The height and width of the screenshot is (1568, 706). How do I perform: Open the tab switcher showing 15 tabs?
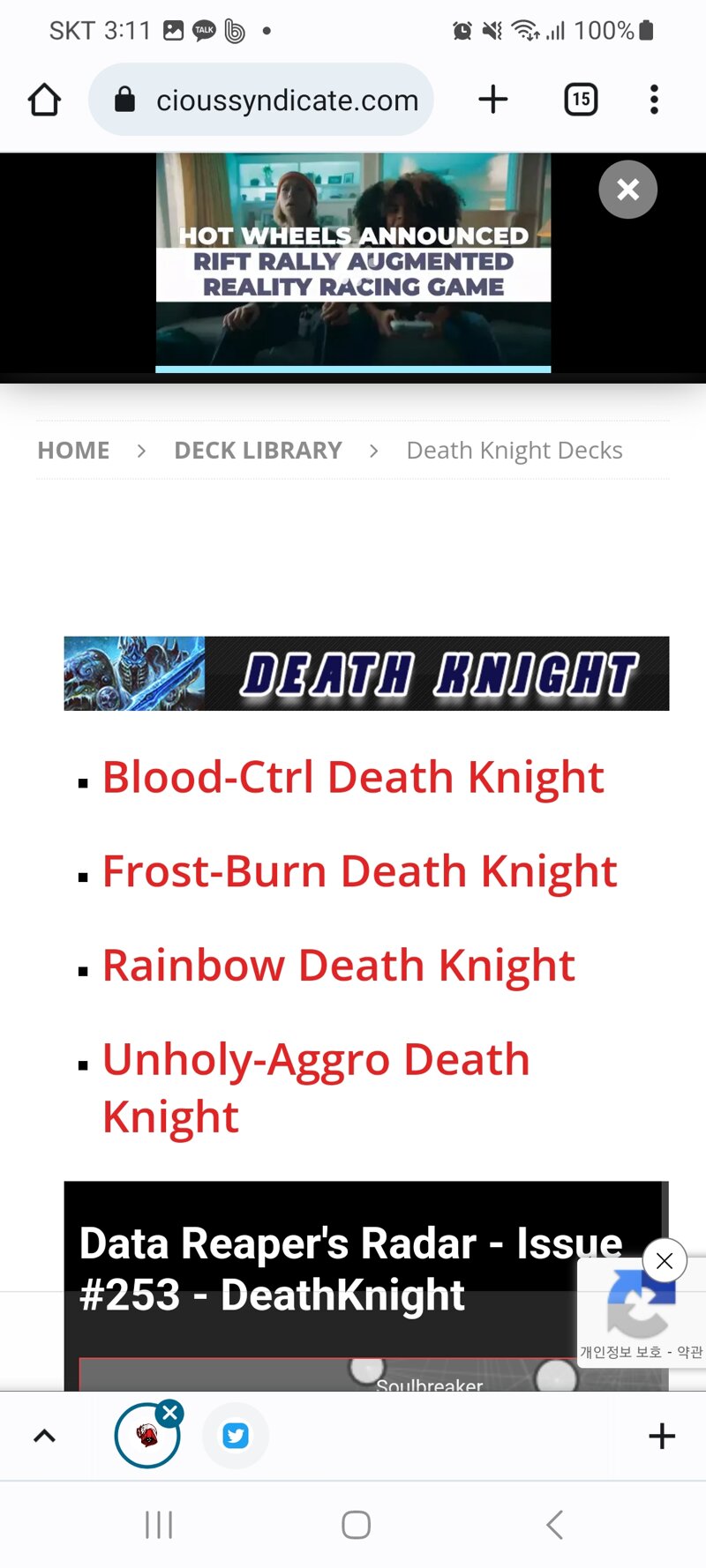click(581, 100)
